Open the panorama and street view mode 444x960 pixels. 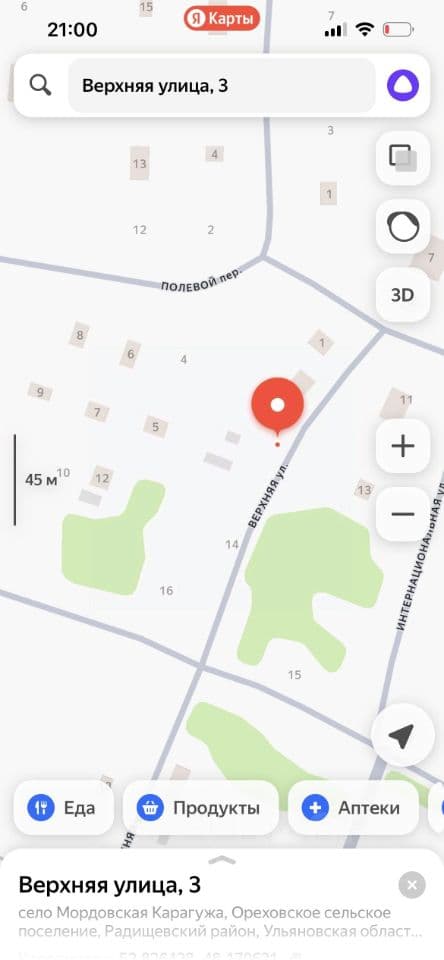tap(403, 227)
